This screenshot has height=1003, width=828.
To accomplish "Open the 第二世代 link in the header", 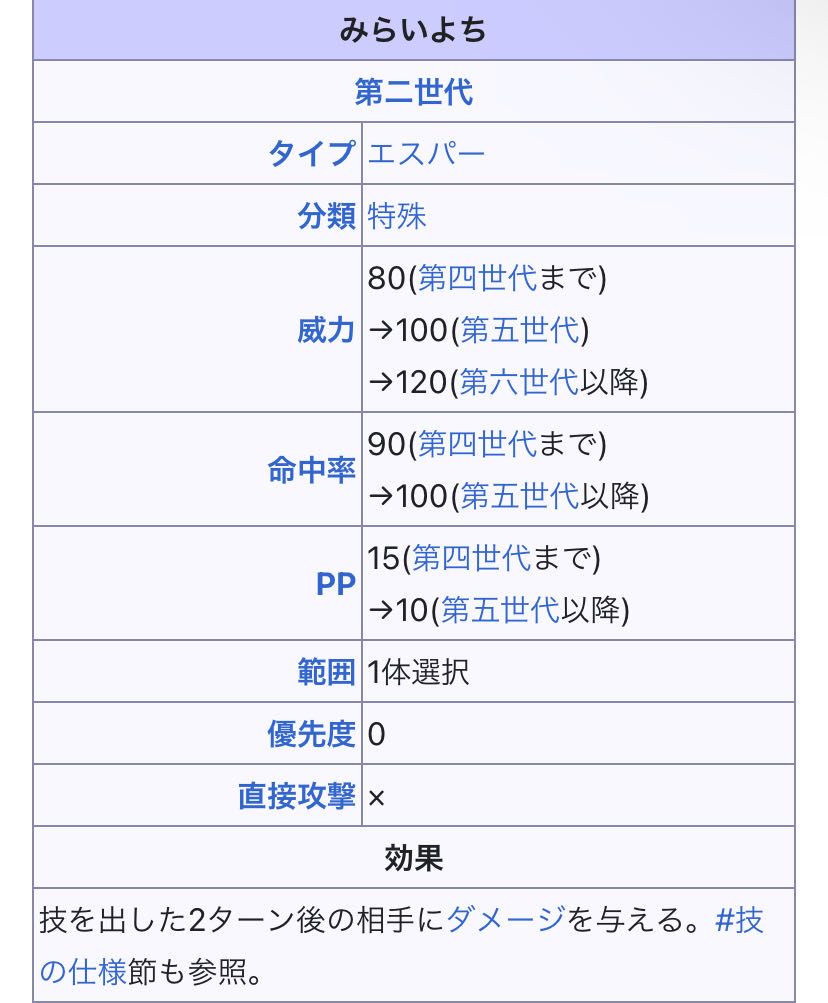I will pos(413,92).
